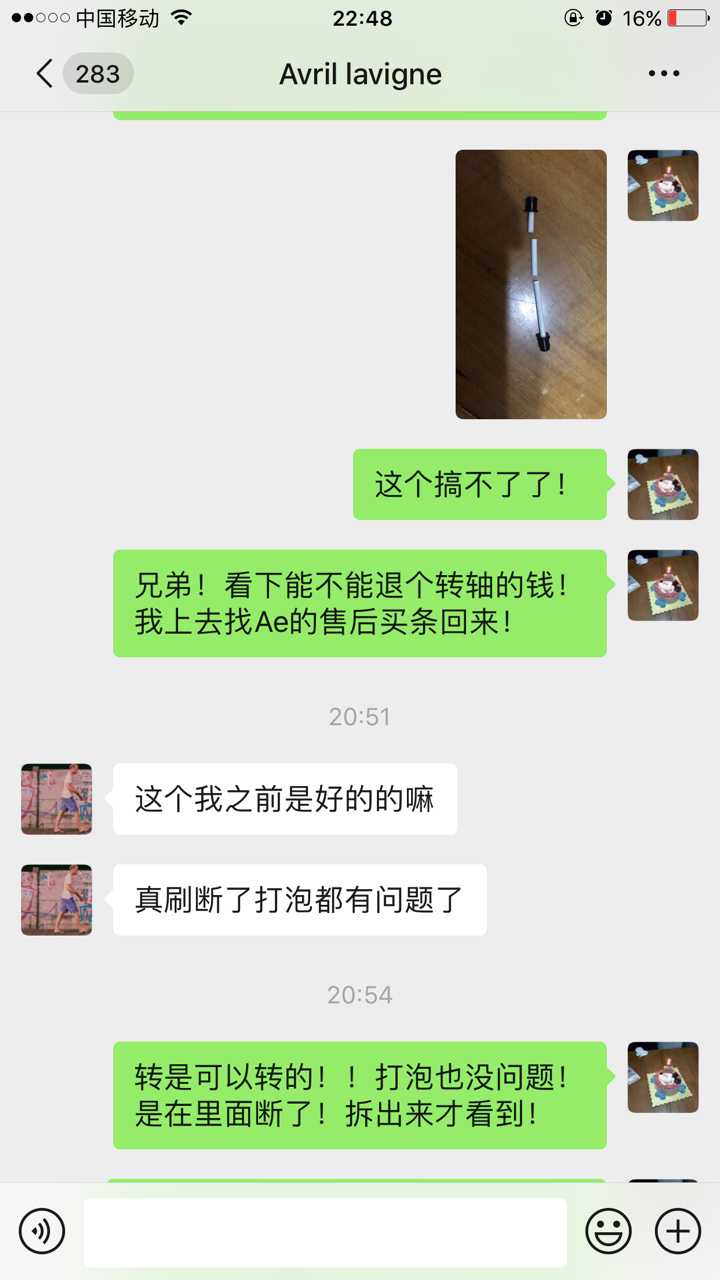The image size is (720, 1280).
Task: Open the photo of the pen
Action: tap(531, 284)
